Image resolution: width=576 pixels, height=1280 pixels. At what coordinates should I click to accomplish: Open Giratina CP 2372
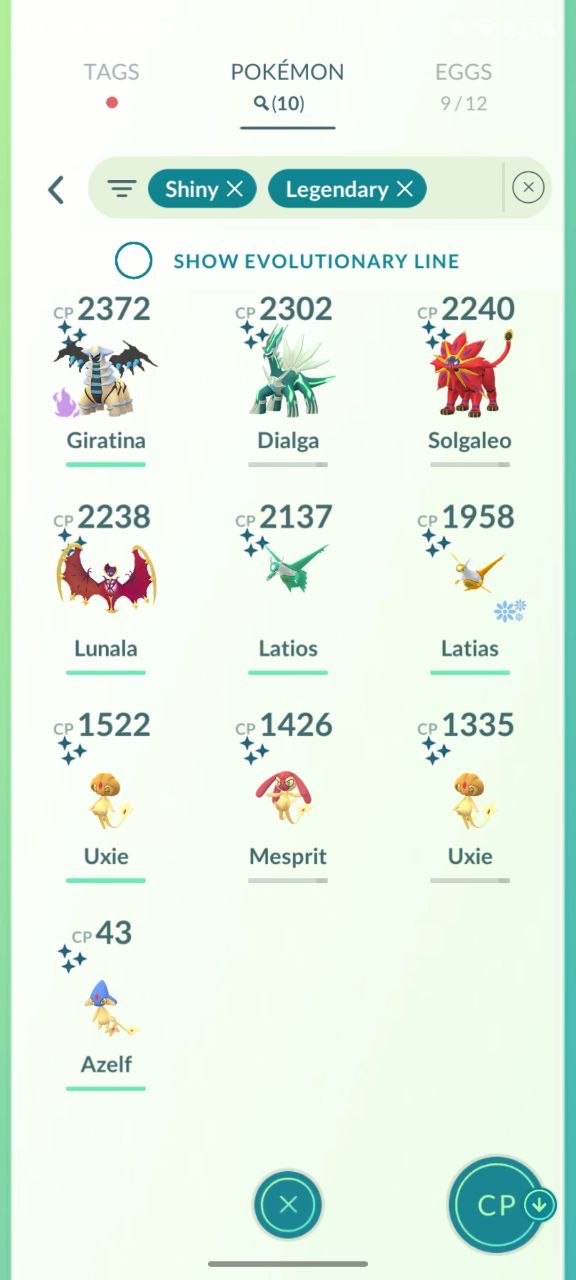(x=106, y=380)
